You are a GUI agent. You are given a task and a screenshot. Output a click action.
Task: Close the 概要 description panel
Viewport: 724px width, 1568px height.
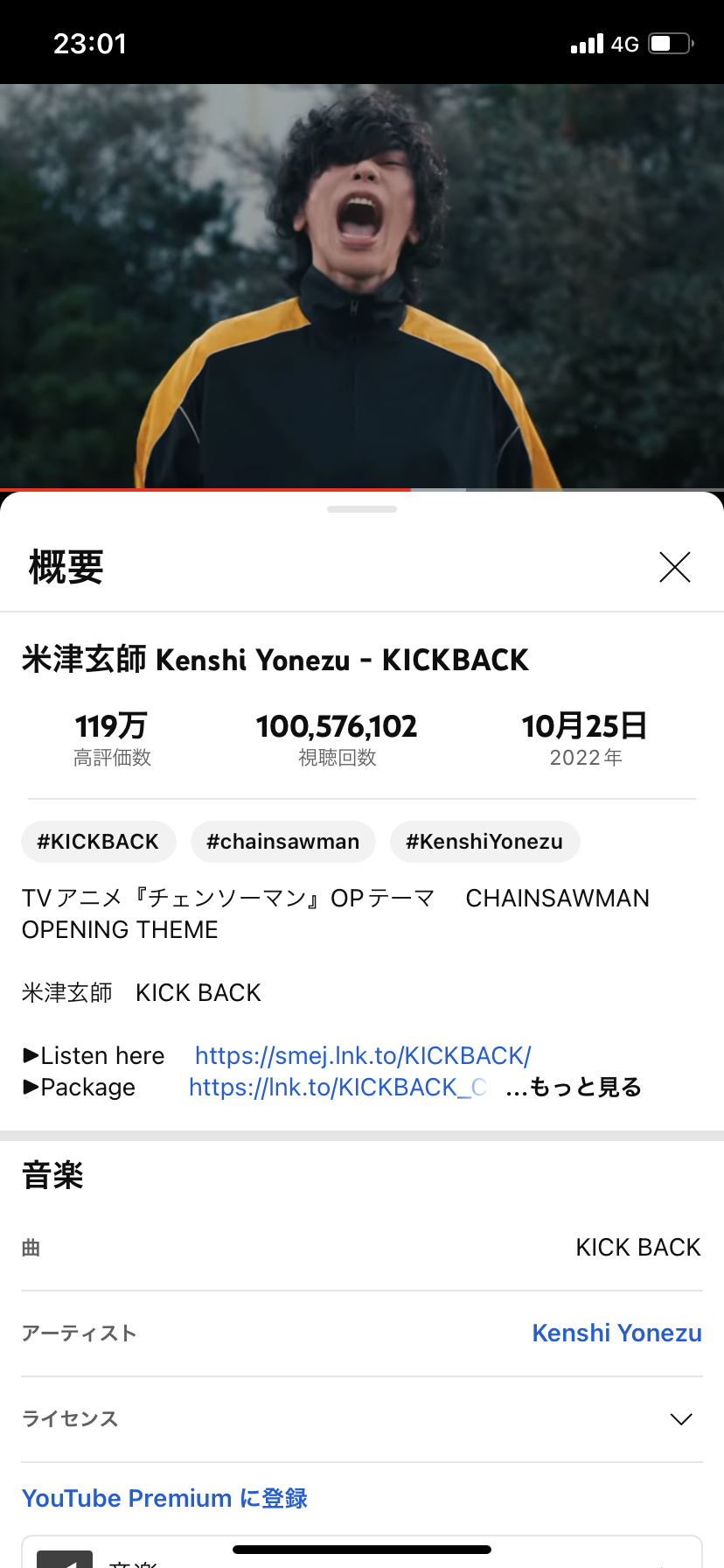(x=674, y=567)
